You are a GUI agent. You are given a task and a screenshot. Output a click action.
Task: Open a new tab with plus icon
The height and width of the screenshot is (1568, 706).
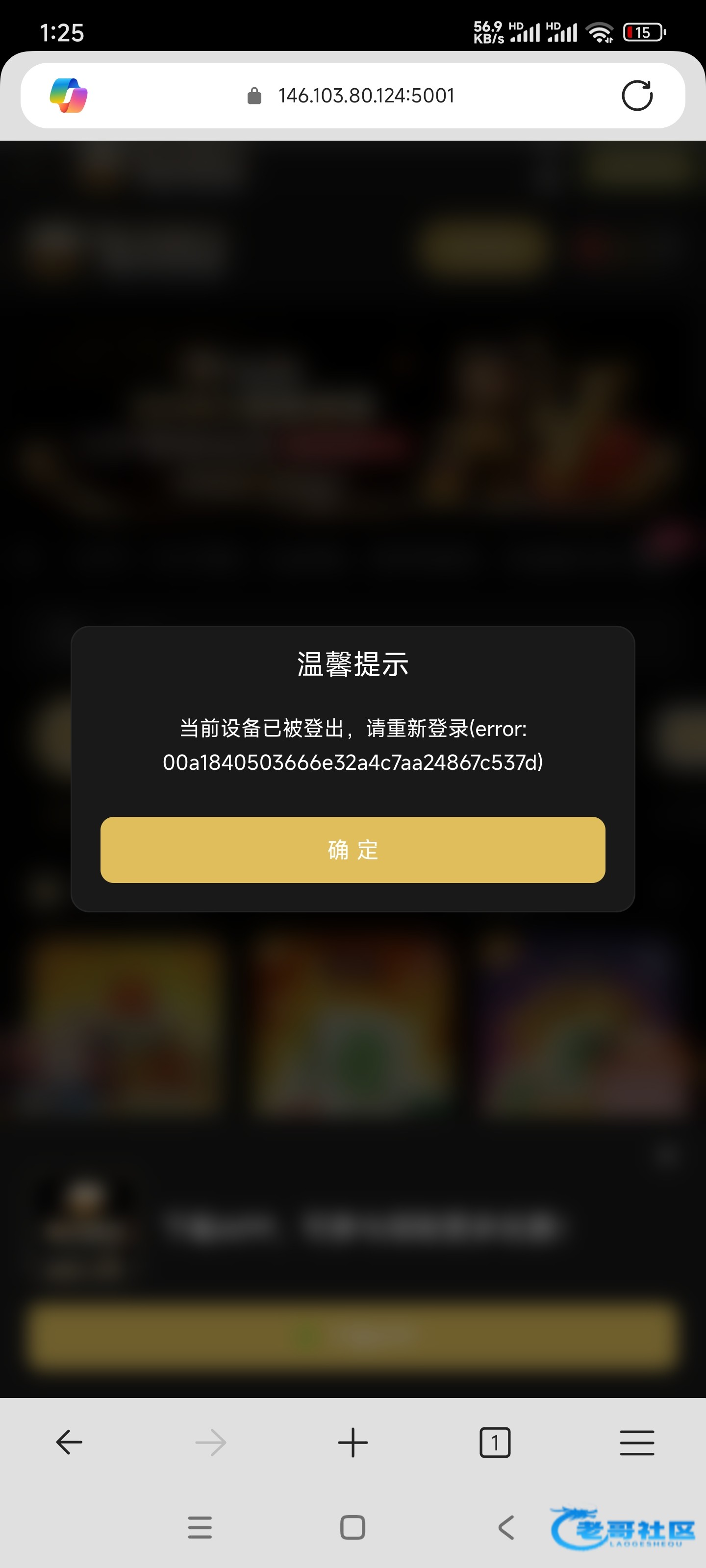coord(353,1442)
